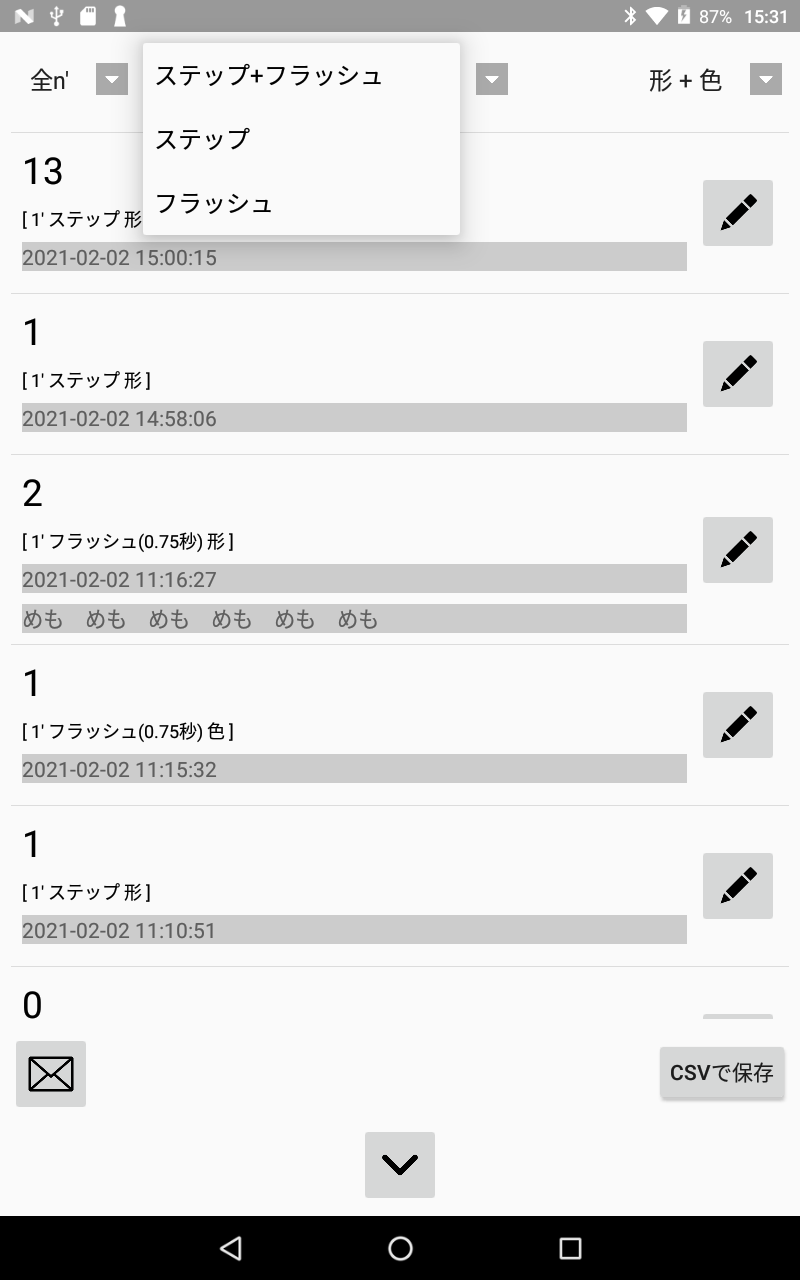
Task: Open recent apps with the square button
Action: [x=570, y=1248]
